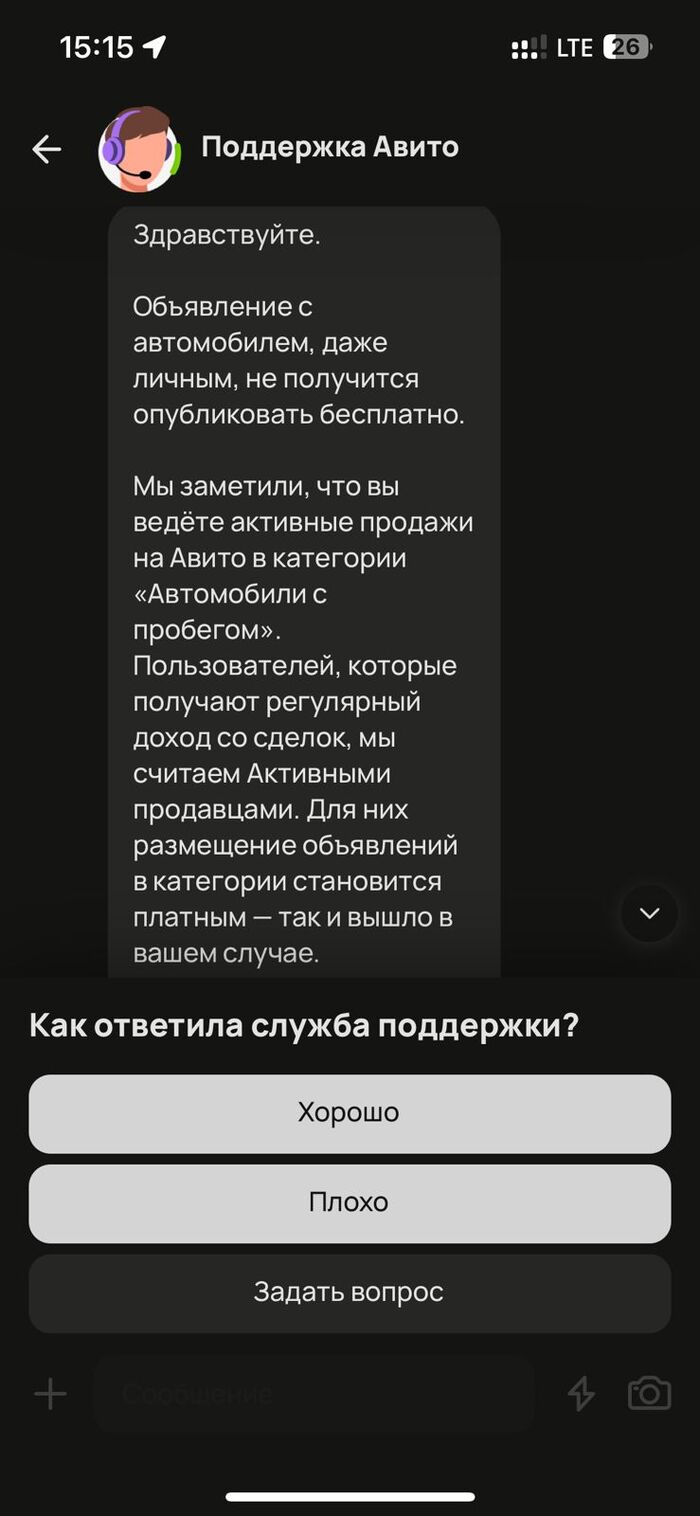Rate the support answer as Хорошо
700x1516 pixels.
click(x=349, y=1113)
